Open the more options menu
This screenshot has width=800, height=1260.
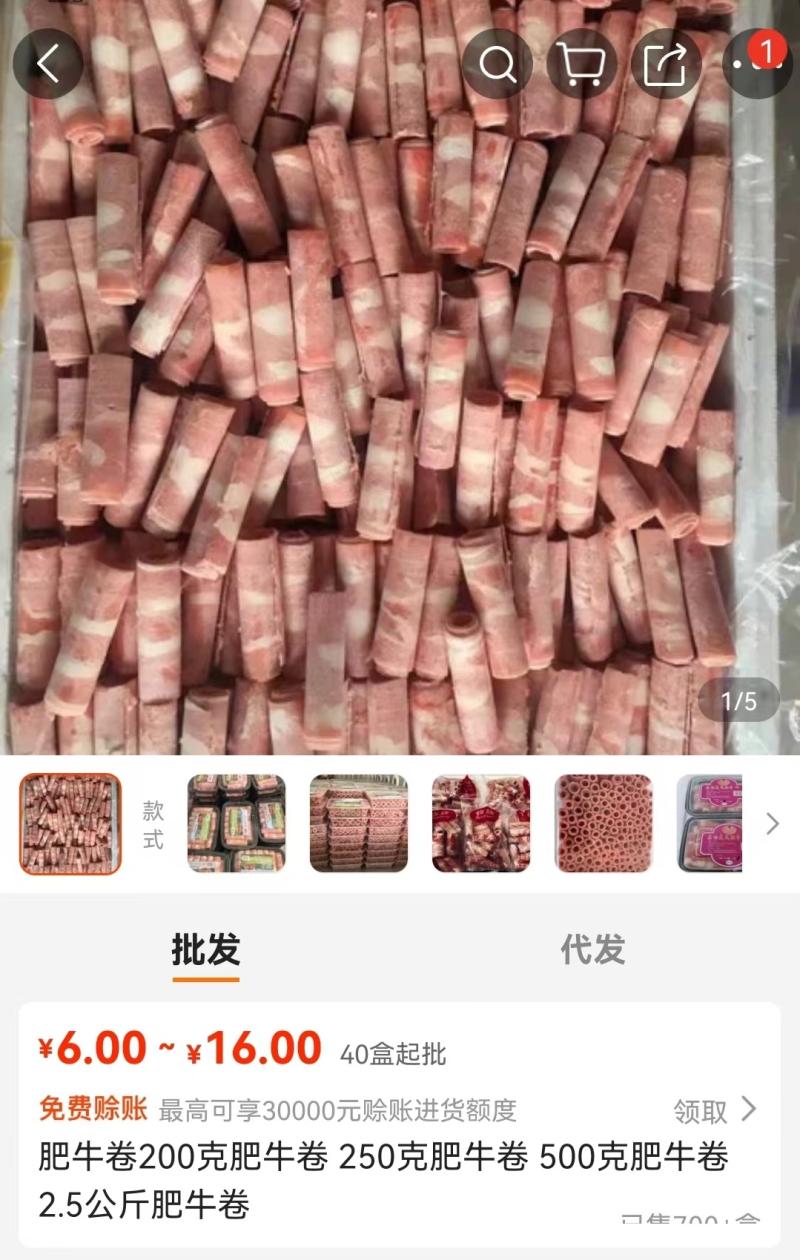[755, 64]
